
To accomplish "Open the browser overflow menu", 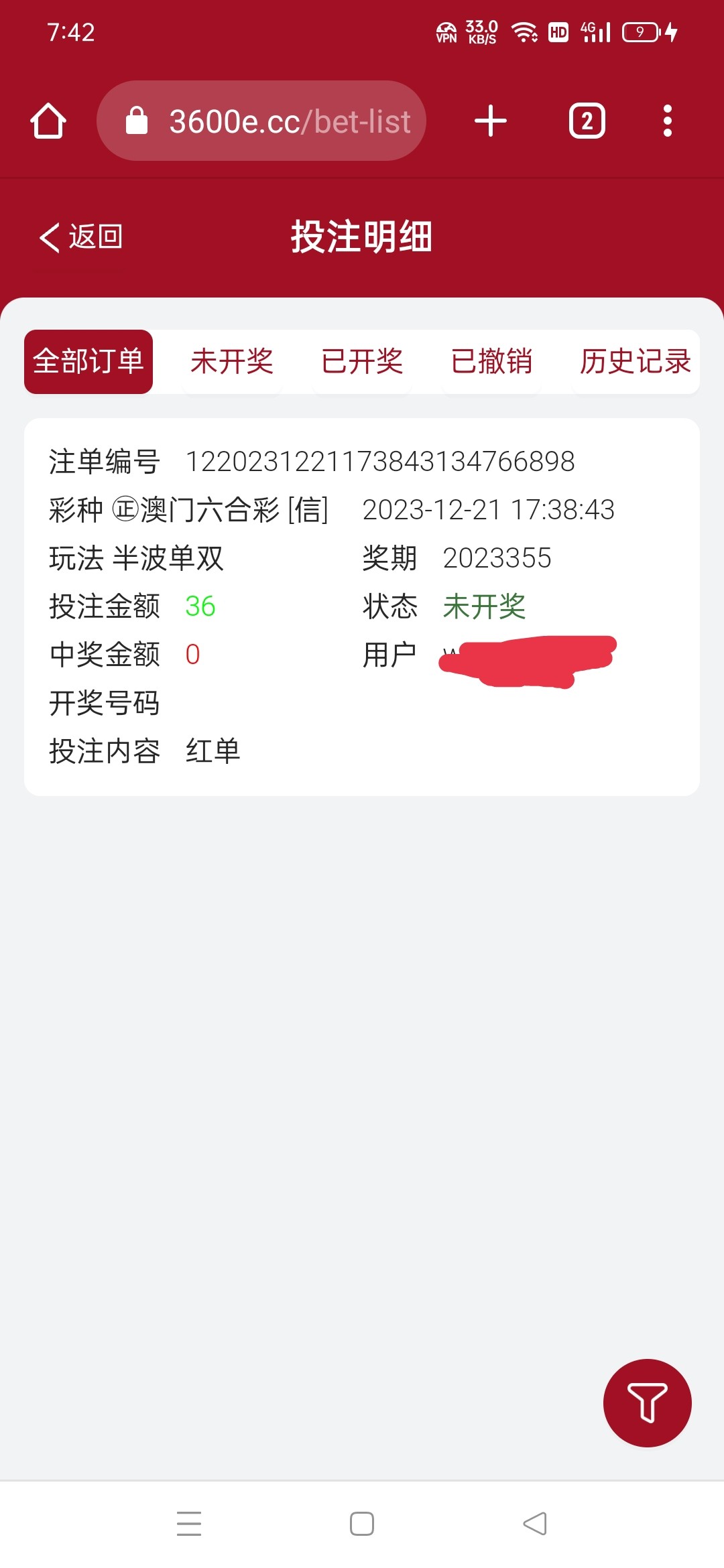I will click(667, 121).
